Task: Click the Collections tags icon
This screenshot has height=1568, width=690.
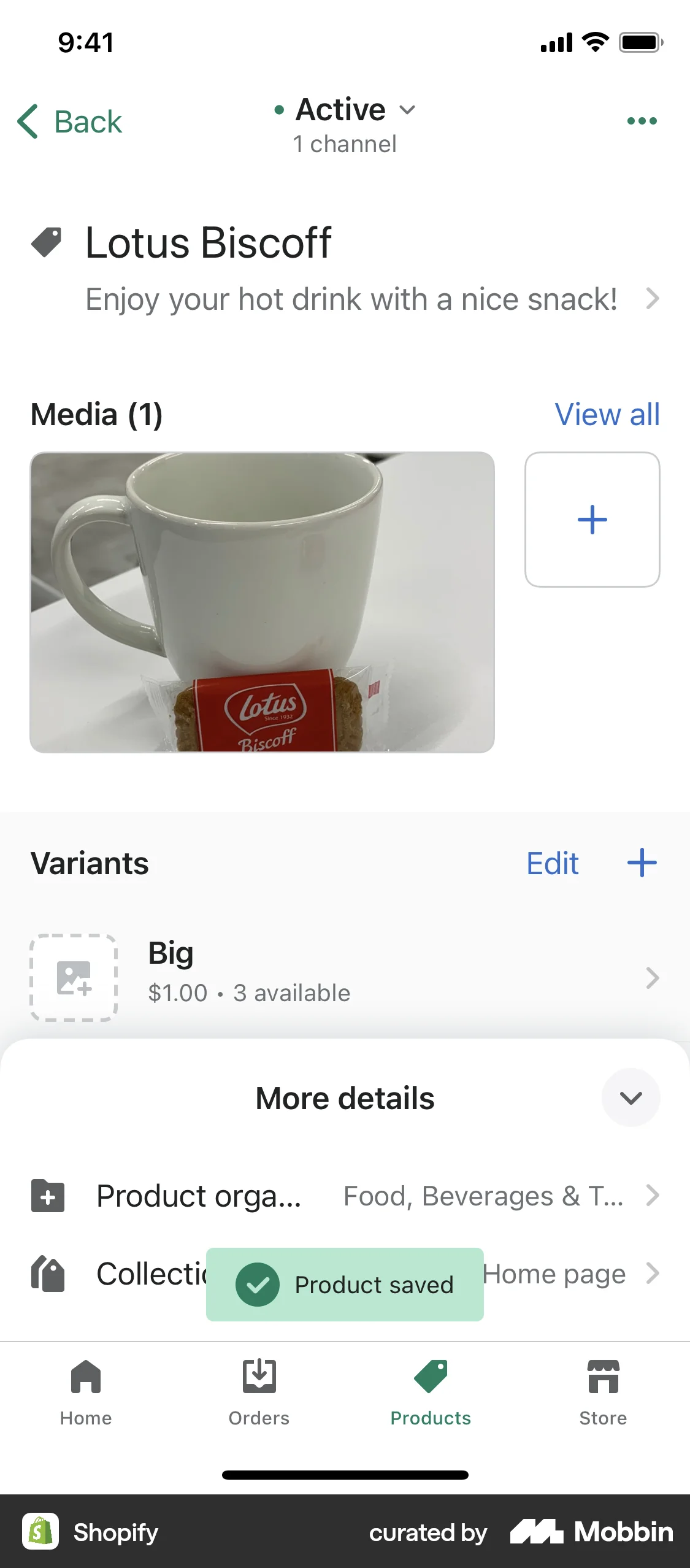Action: (47, 1273)
